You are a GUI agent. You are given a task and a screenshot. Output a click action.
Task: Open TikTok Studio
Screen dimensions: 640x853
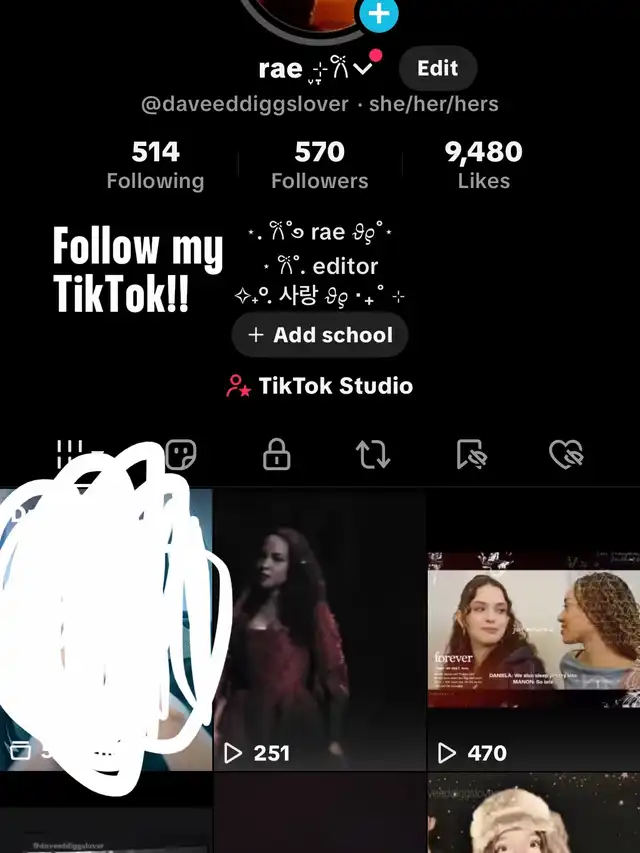pos(320,386)
